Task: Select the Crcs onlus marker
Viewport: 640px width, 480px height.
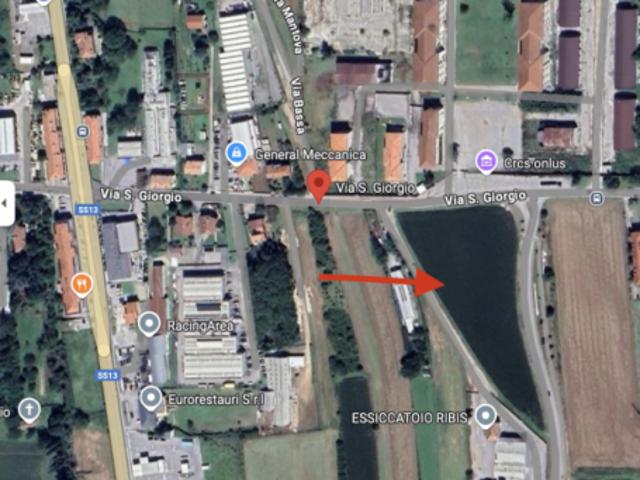Action: 487,161
